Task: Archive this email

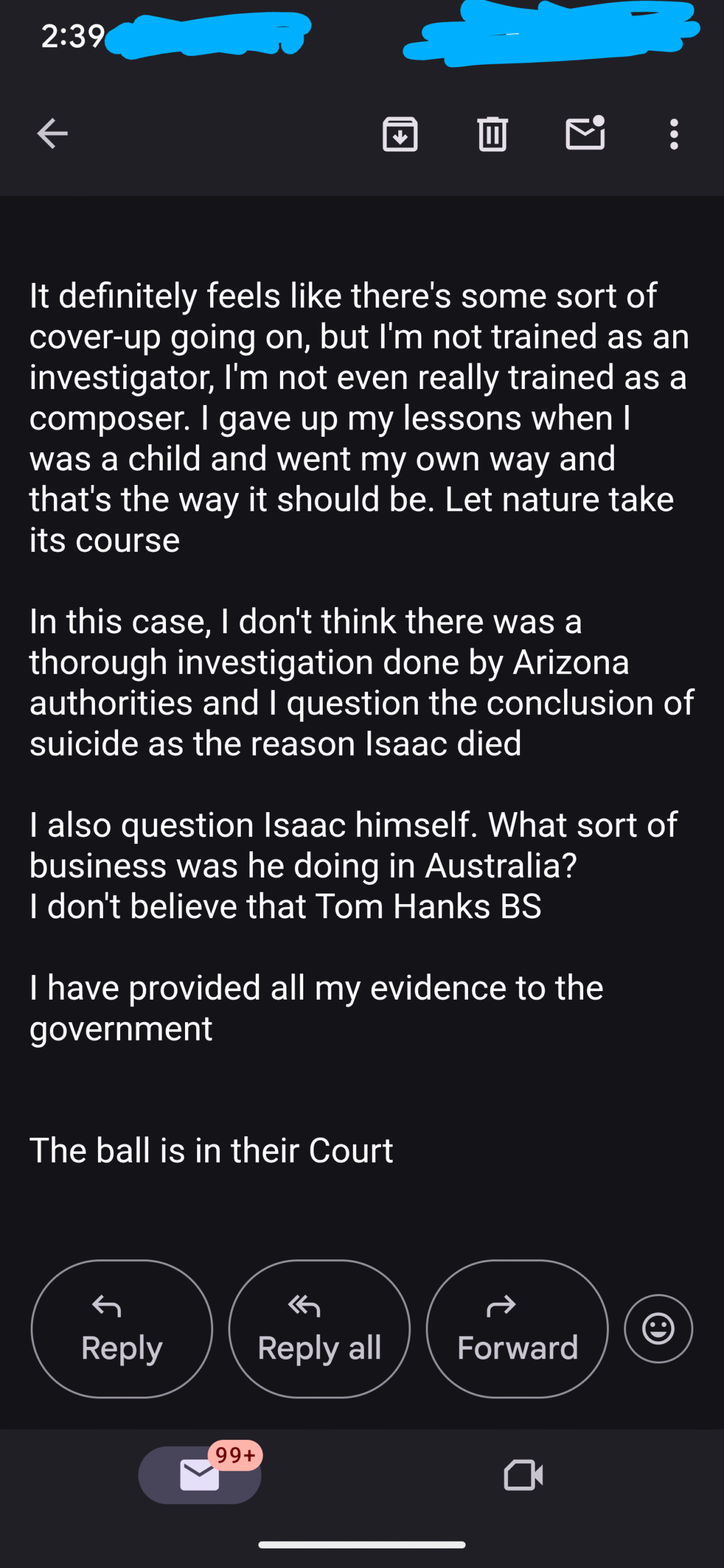Action: pos(400,134)
